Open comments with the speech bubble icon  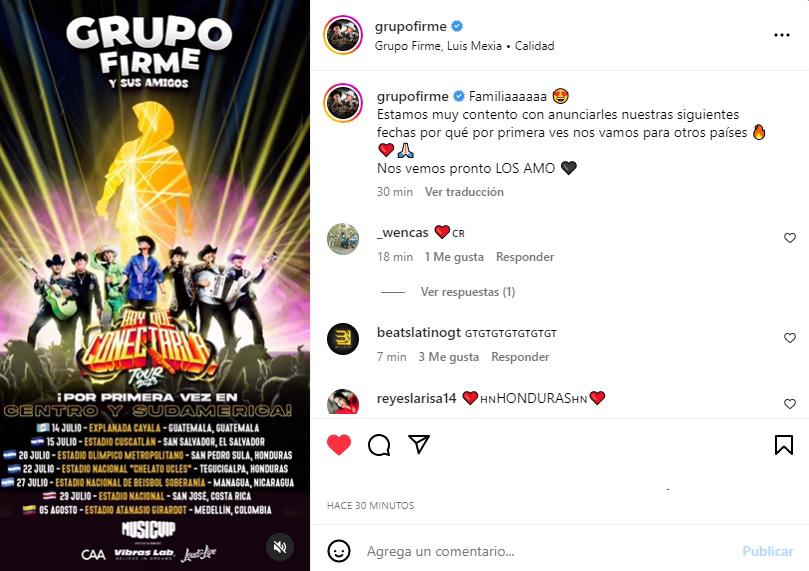(379, 445)
